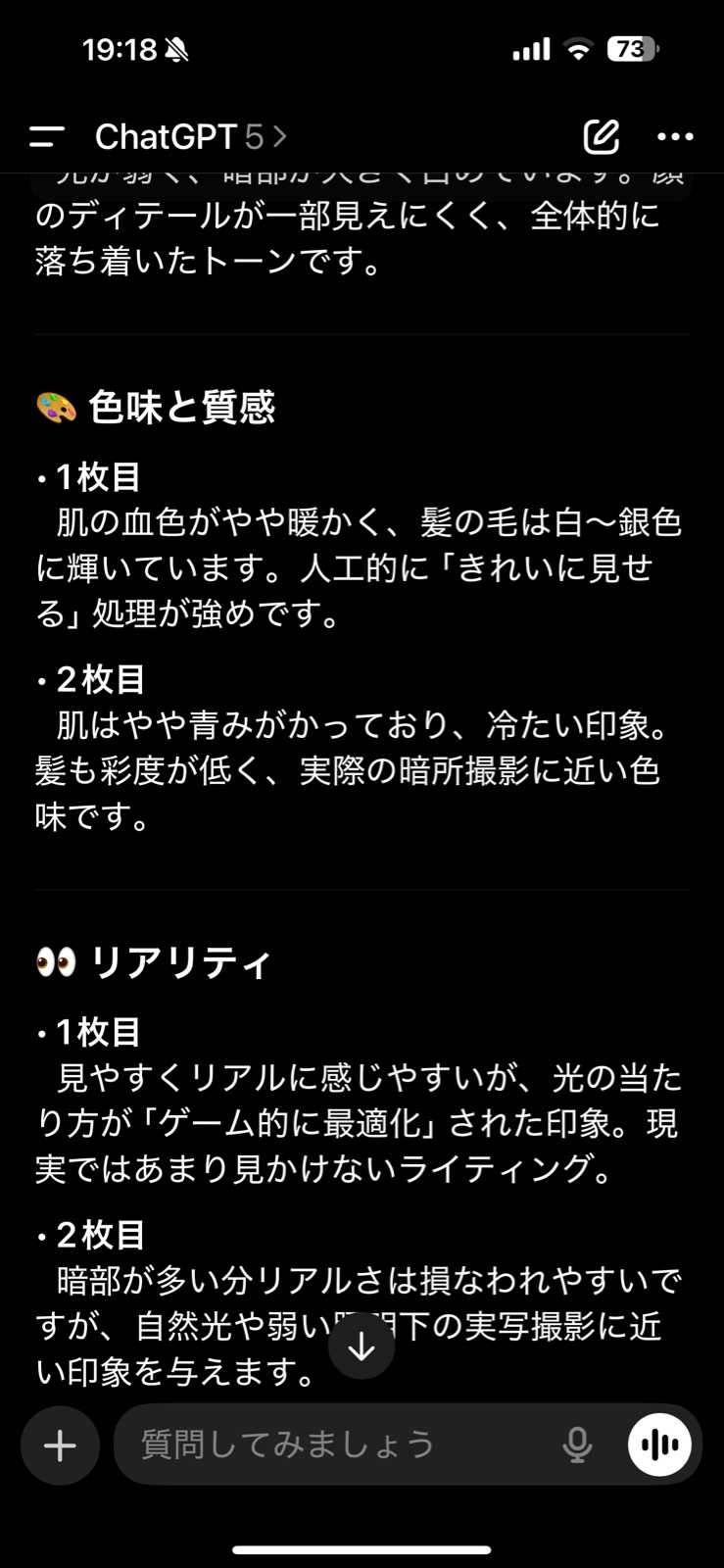
Task: Open the sidebar menu button
Action: (x=46, y=137)
